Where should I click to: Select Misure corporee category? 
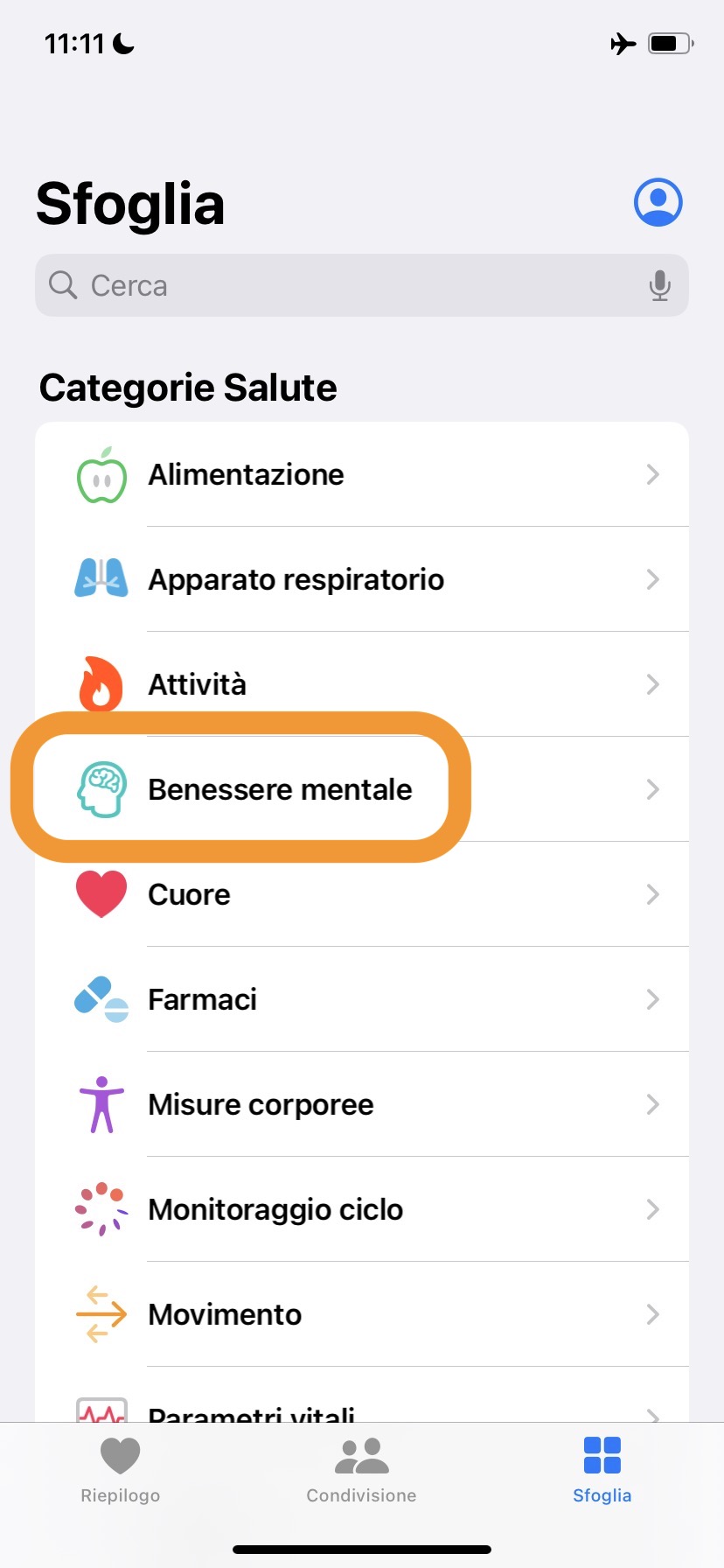[362, 1104]
